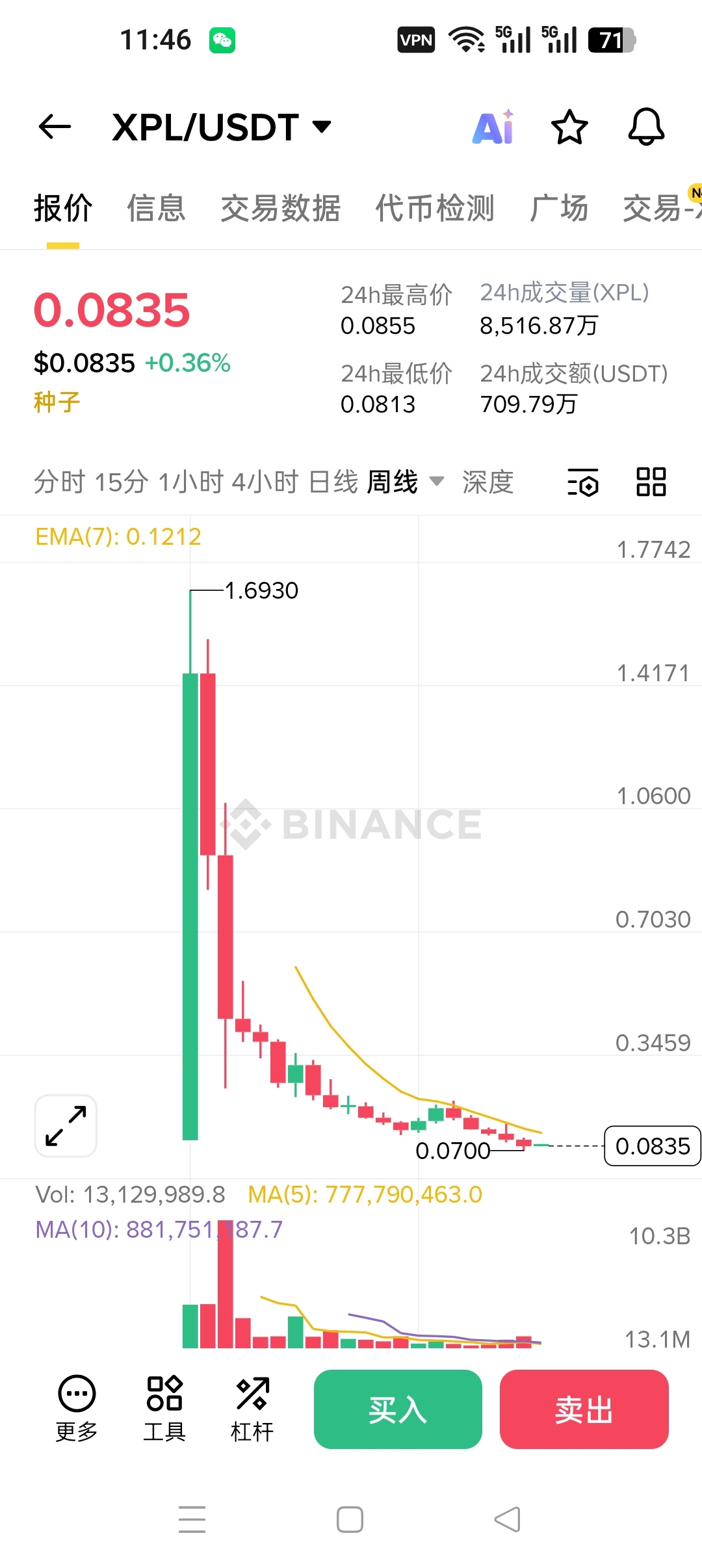This screenshot has height=1568, width=702.
Task: Tap the green 买入 button
Action: (x=398, y=1409)
